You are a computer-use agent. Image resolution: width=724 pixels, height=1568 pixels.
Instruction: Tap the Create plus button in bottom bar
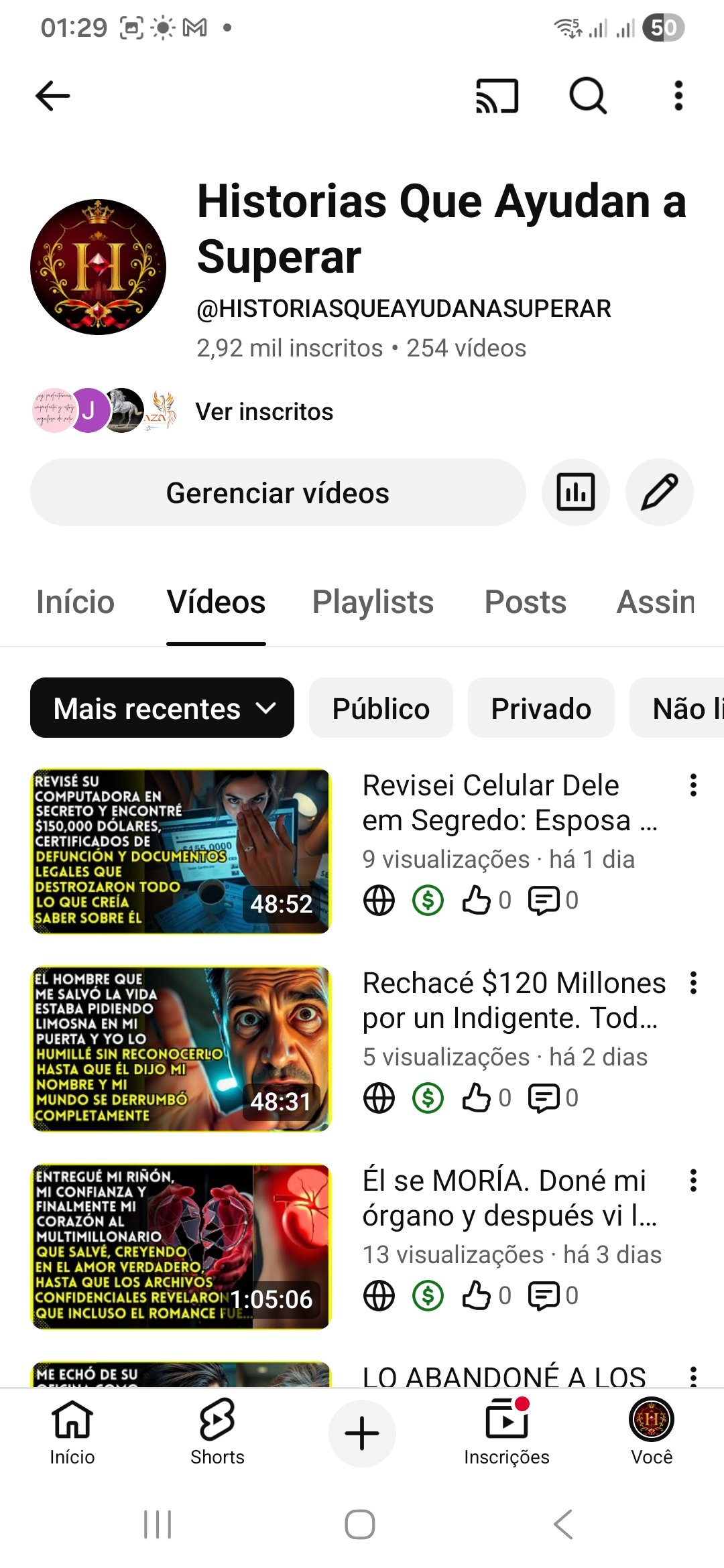click(x=361, y=1431)
